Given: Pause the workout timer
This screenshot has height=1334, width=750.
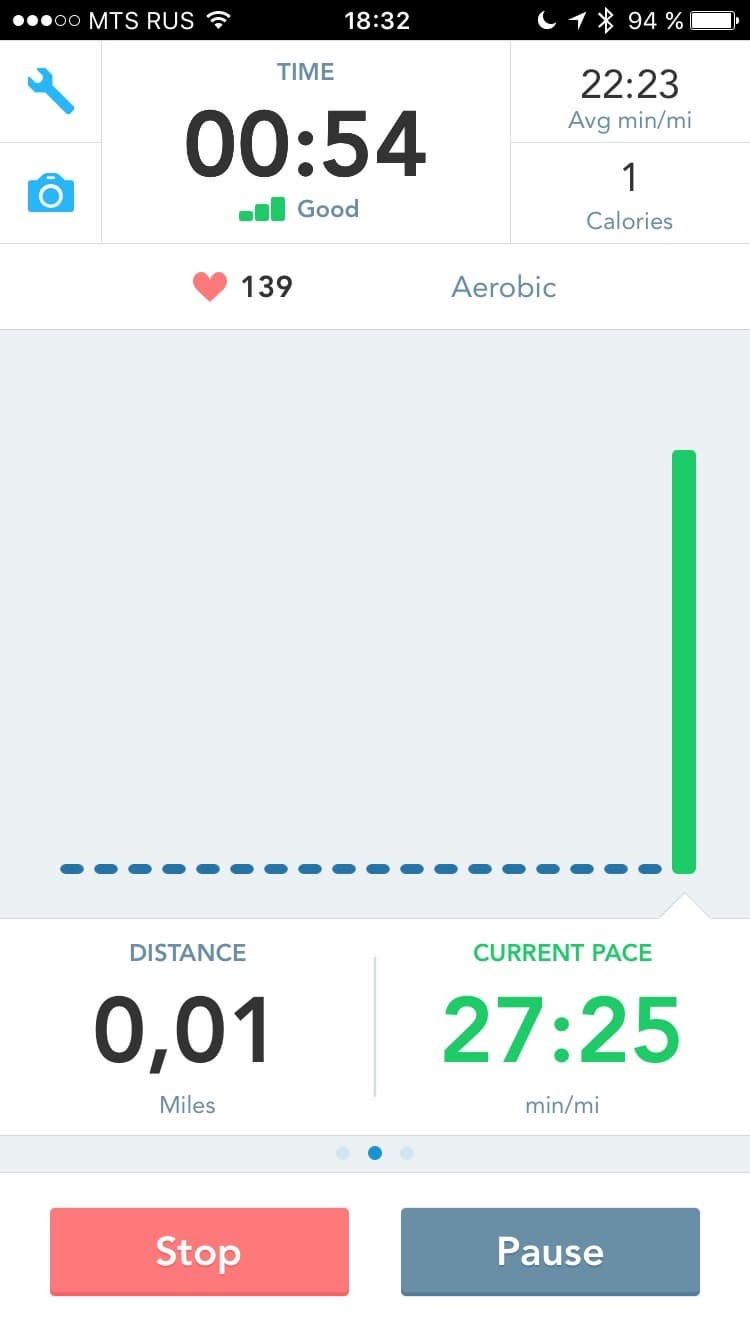Looking at the screenshot, I should pos(550,1252).
